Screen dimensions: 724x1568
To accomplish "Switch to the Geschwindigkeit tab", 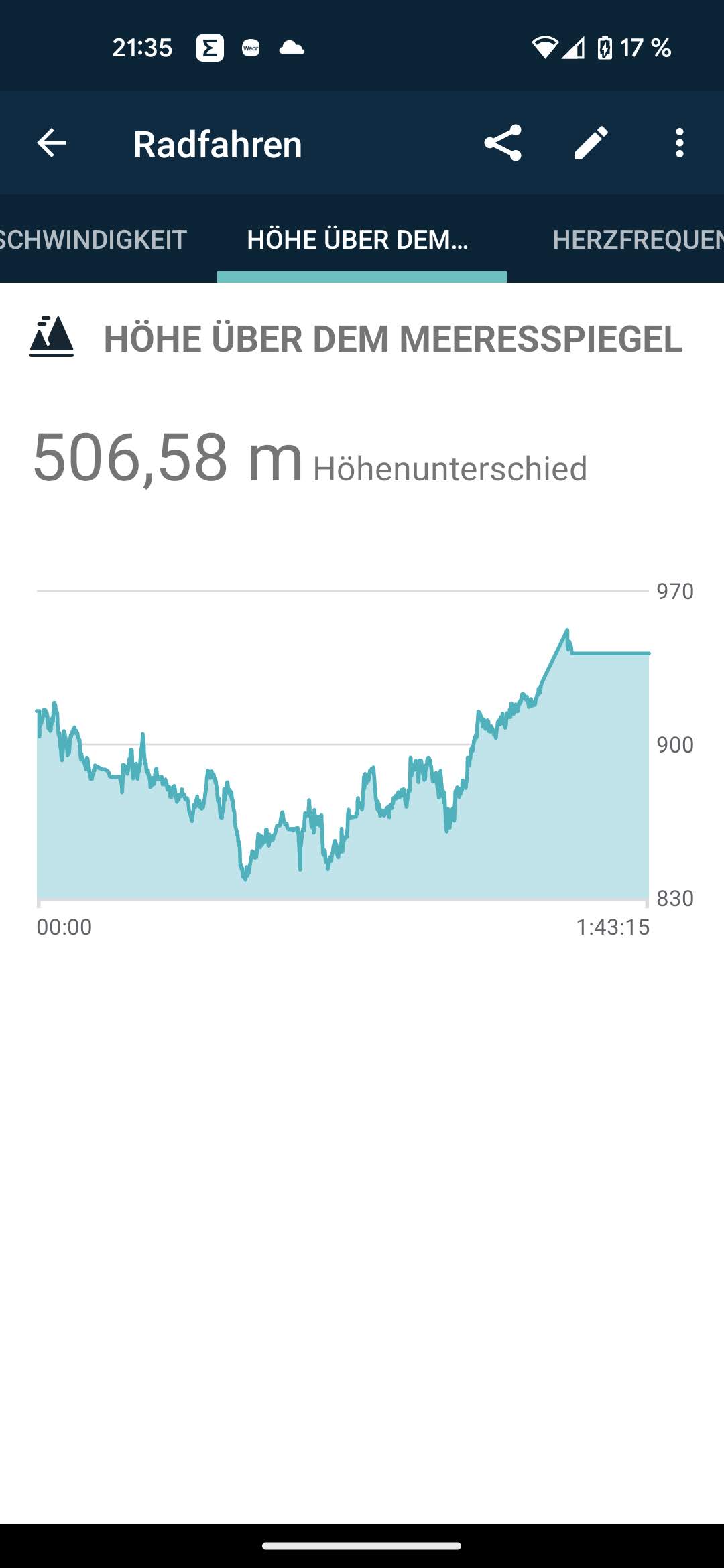I will click(x=94, y=239).
